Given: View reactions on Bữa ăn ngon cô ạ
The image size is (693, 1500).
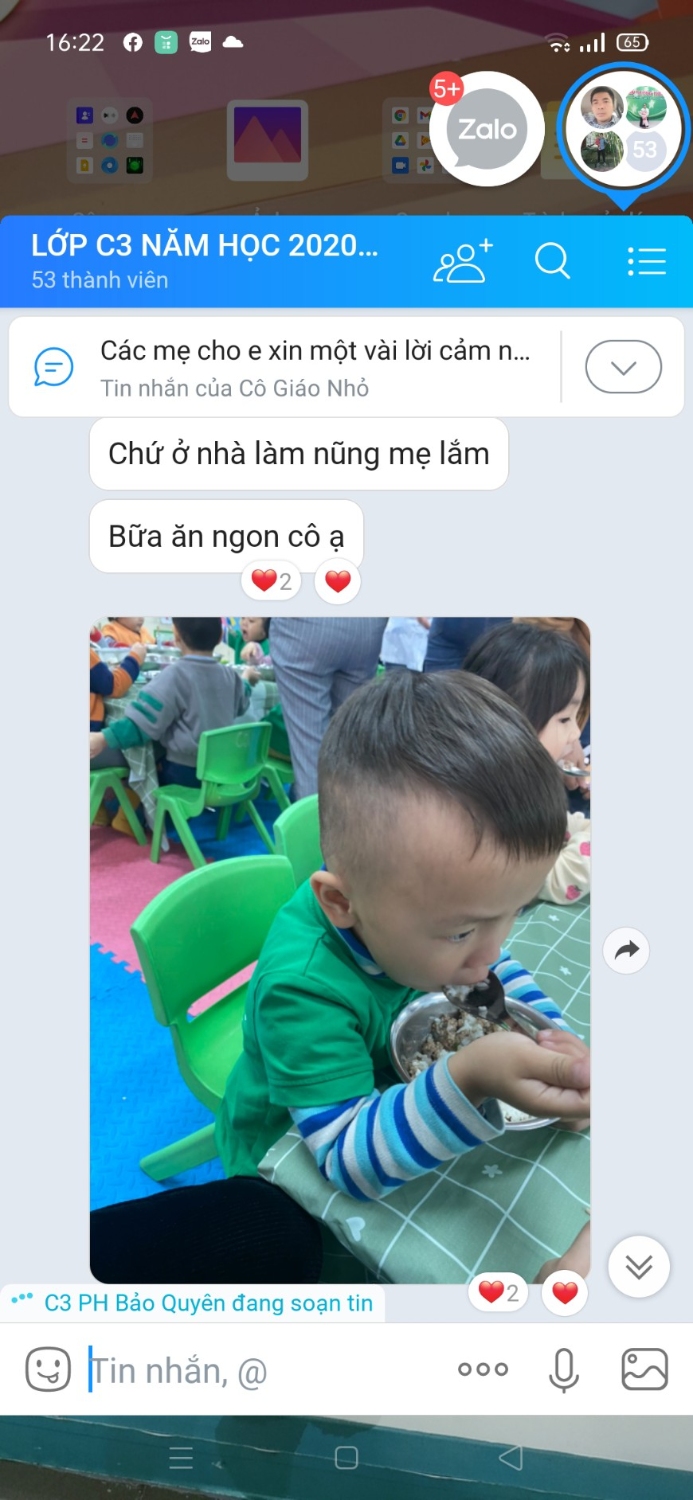Looking at the screenshot, I should click(271, 581).
